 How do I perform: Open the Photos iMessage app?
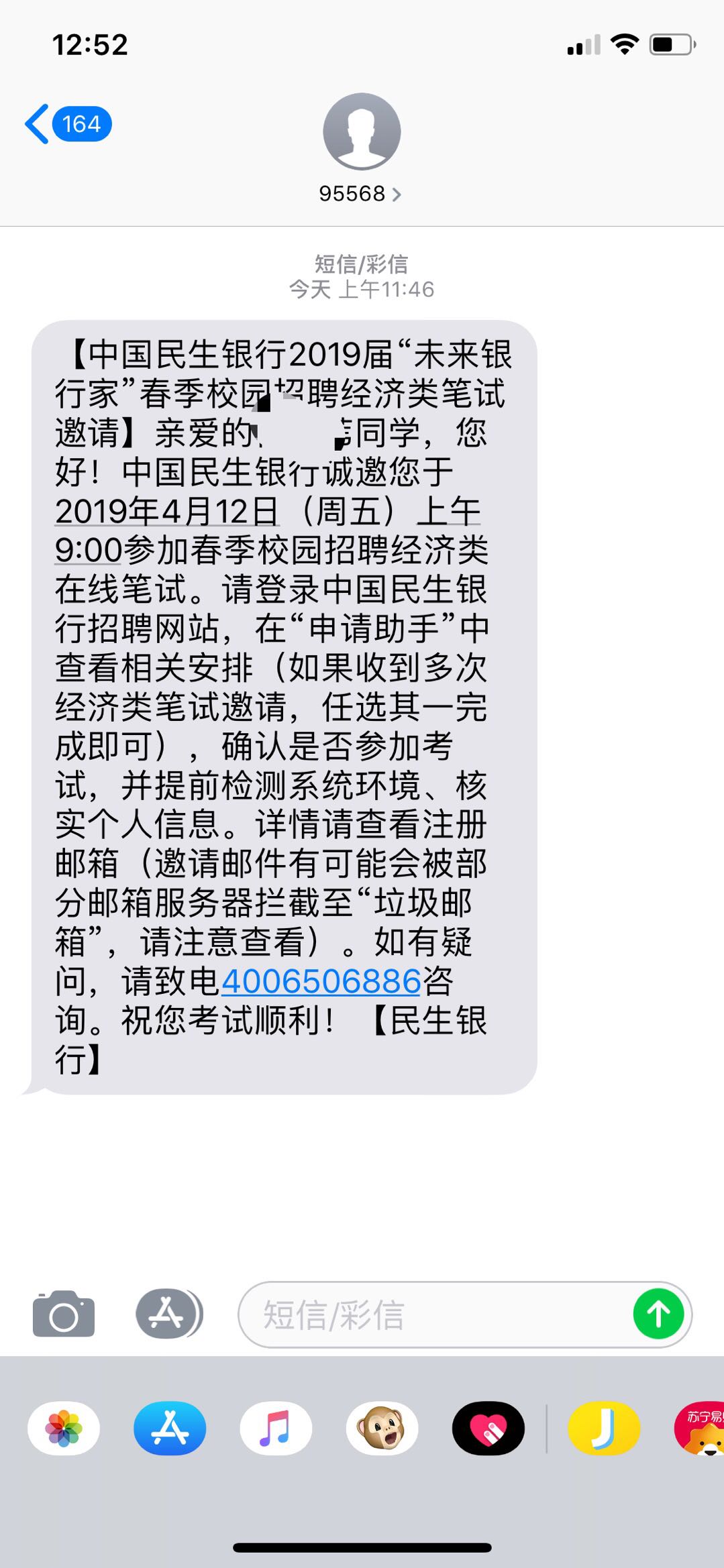(x=64, y=1428)
